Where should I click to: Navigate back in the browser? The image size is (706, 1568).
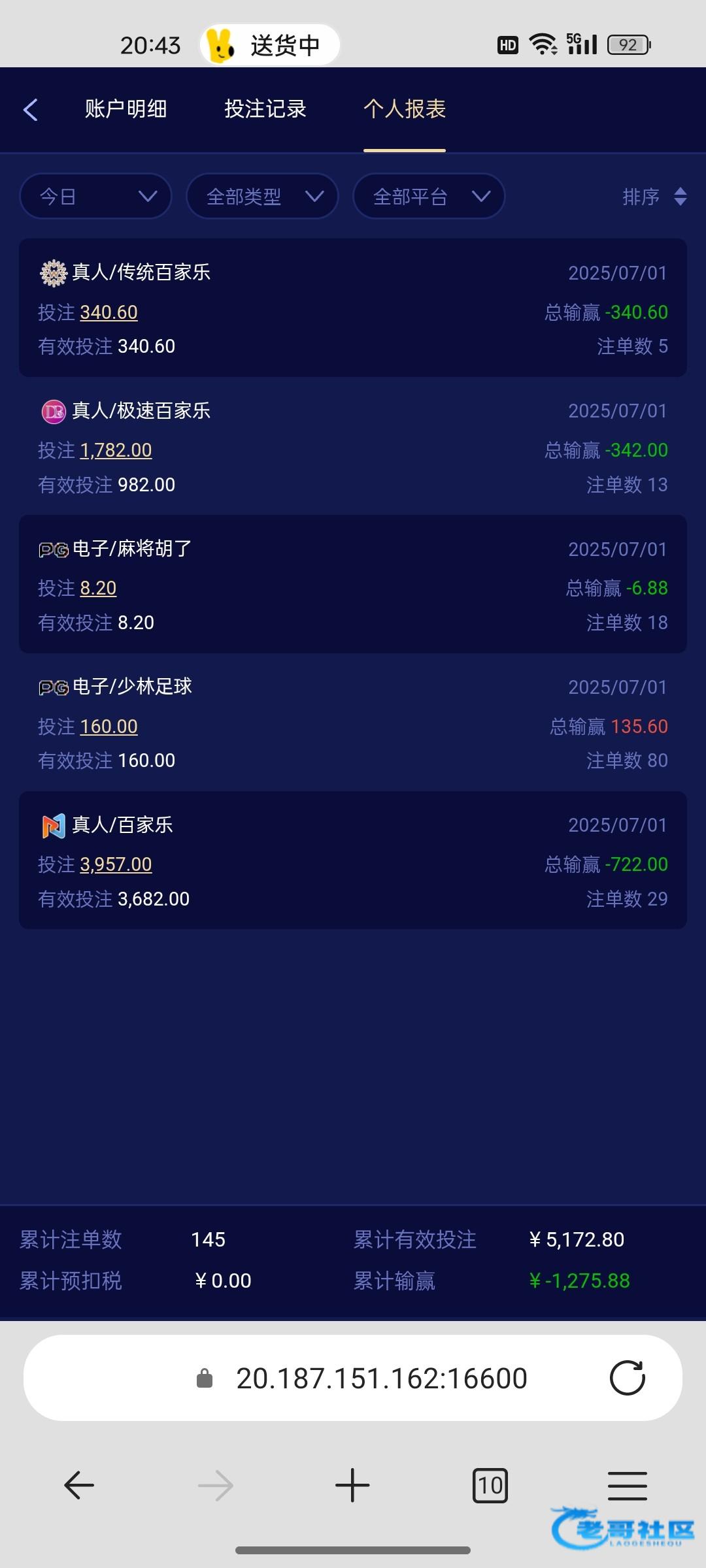click(x=79, y=1486)
